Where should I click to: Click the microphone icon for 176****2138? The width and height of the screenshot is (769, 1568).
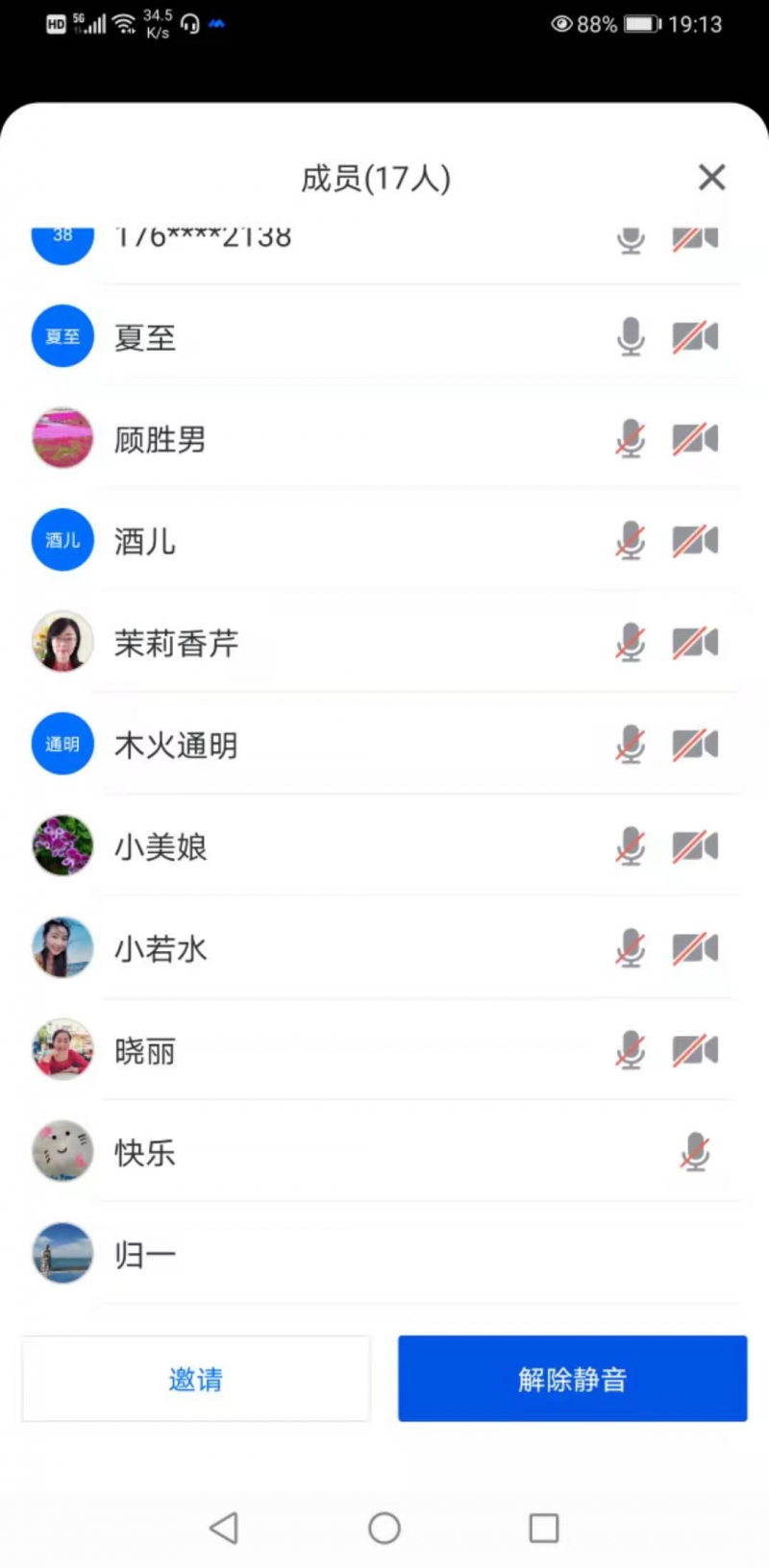click(630, 239)
